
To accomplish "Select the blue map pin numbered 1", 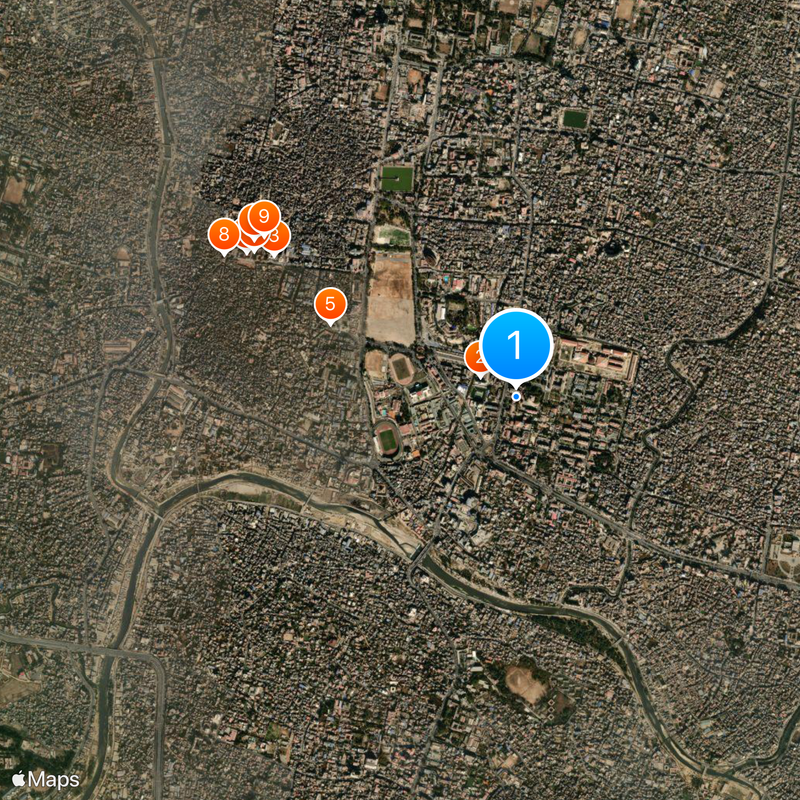I will (516, 345).
